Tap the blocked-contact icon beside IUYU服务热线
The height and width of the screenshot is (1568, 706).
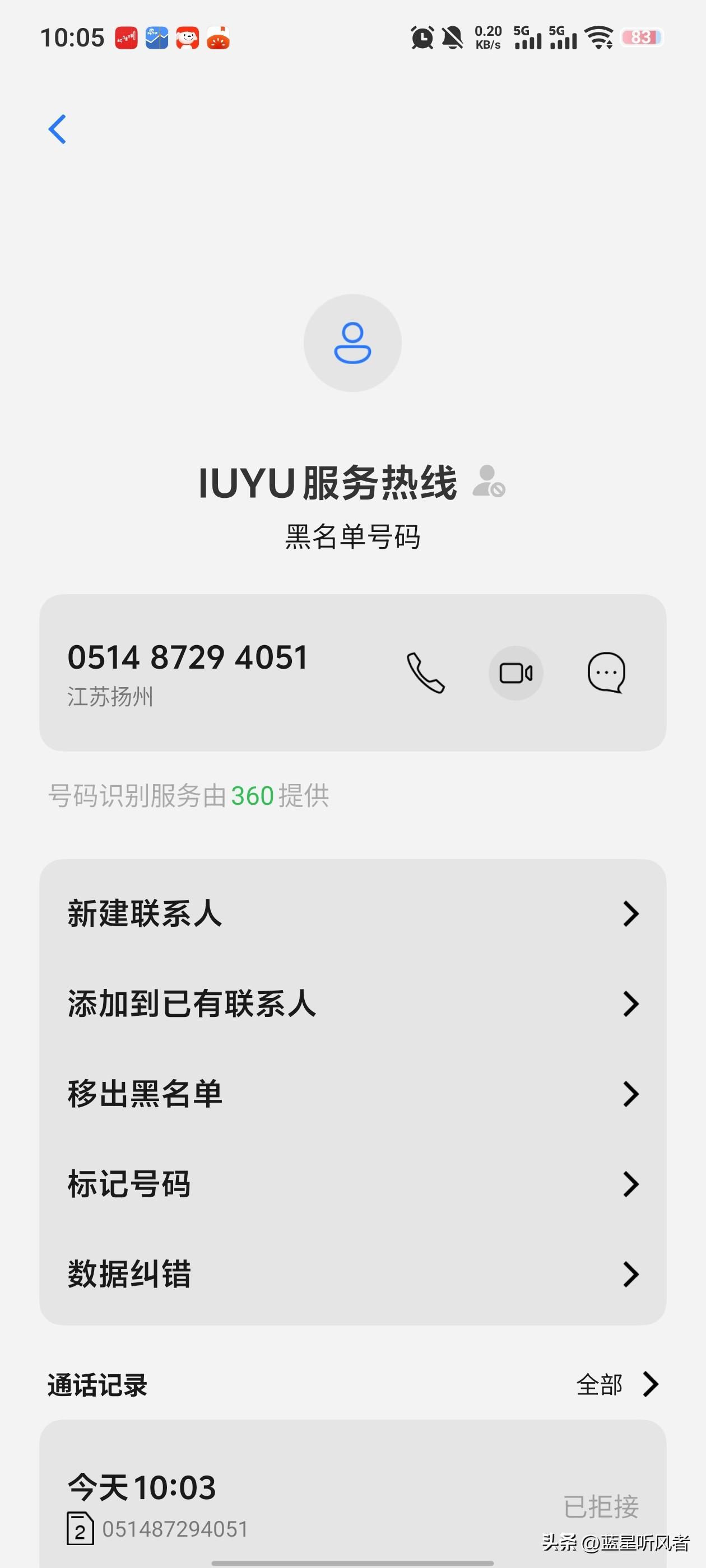[489, 484]
